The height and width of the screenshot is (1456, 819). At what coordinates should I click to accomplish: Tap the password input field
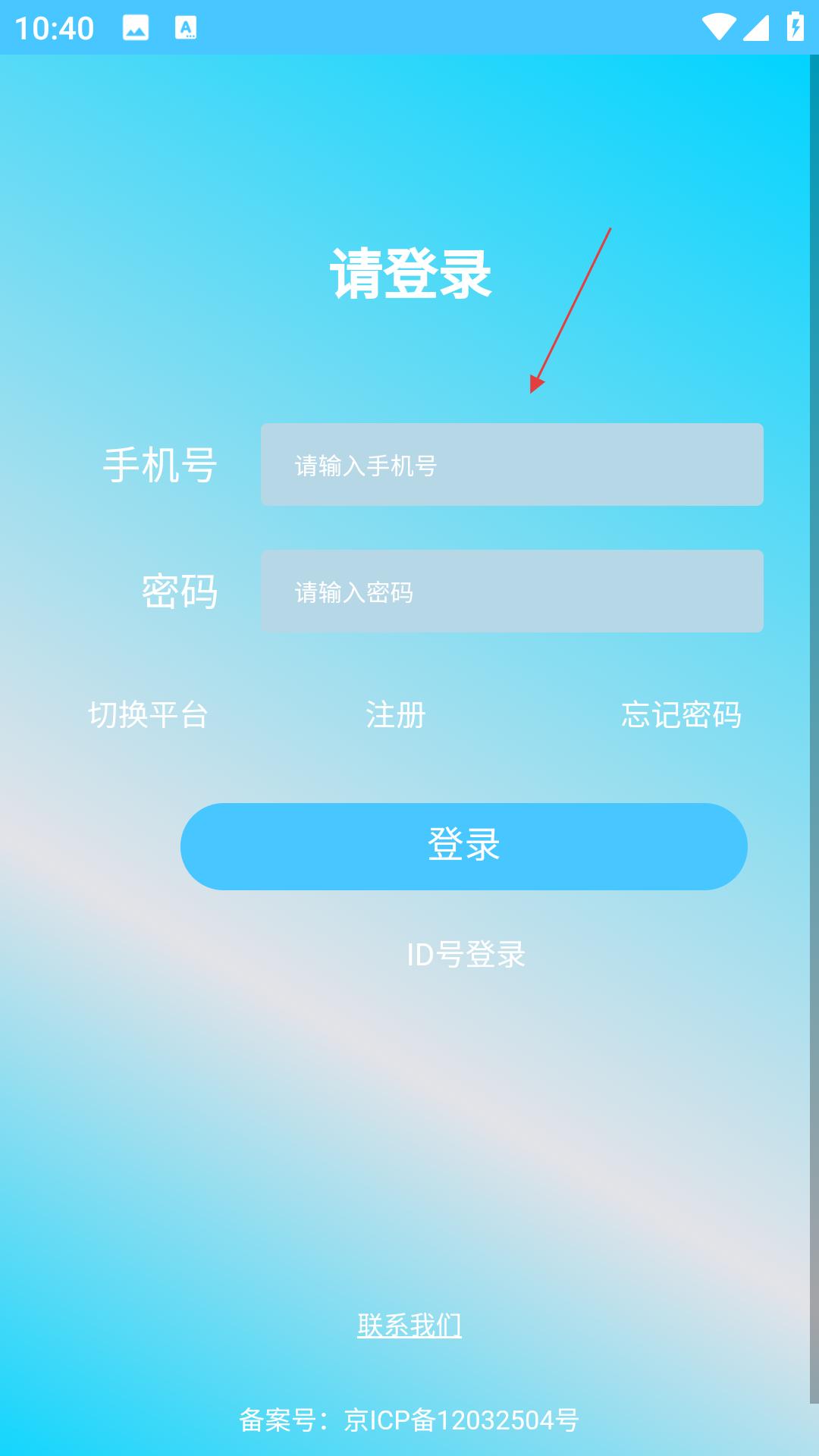[512, 591]
